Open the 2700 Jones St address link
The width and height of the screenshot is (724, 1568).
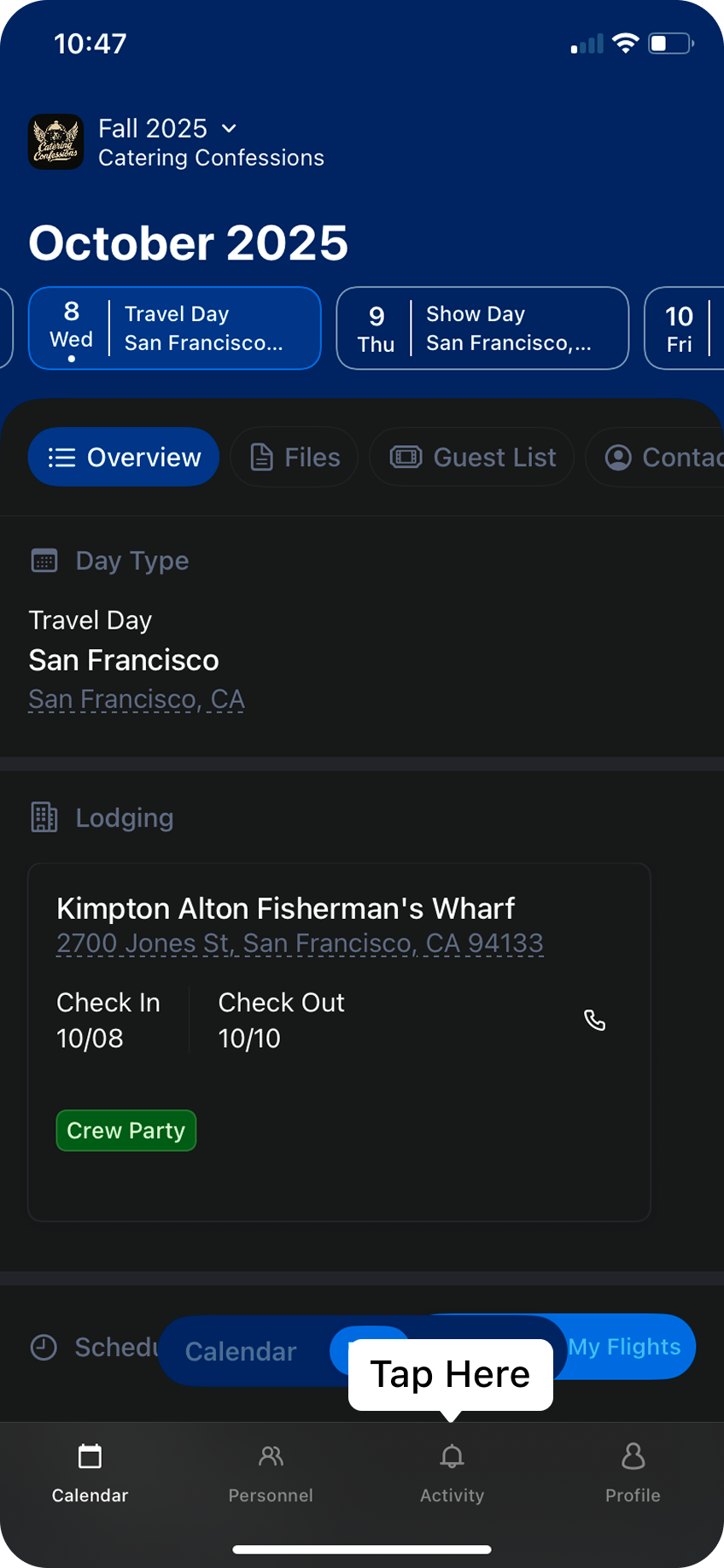(300, 944)
